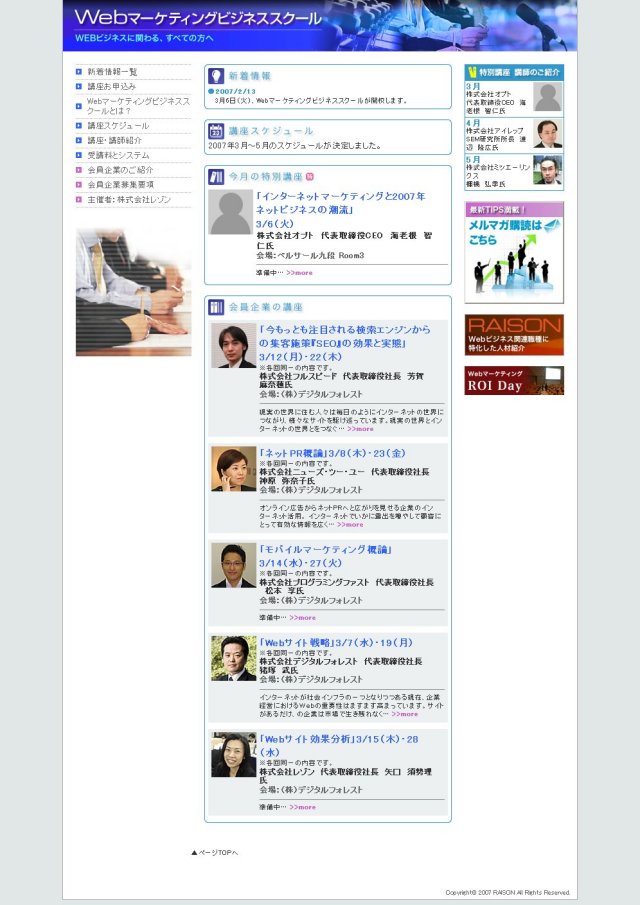Image resolution: width=640 pixels, height=905 pixels.
Task: Jump back via ▲ページTOPへ
Action: [x=214, y=853]
